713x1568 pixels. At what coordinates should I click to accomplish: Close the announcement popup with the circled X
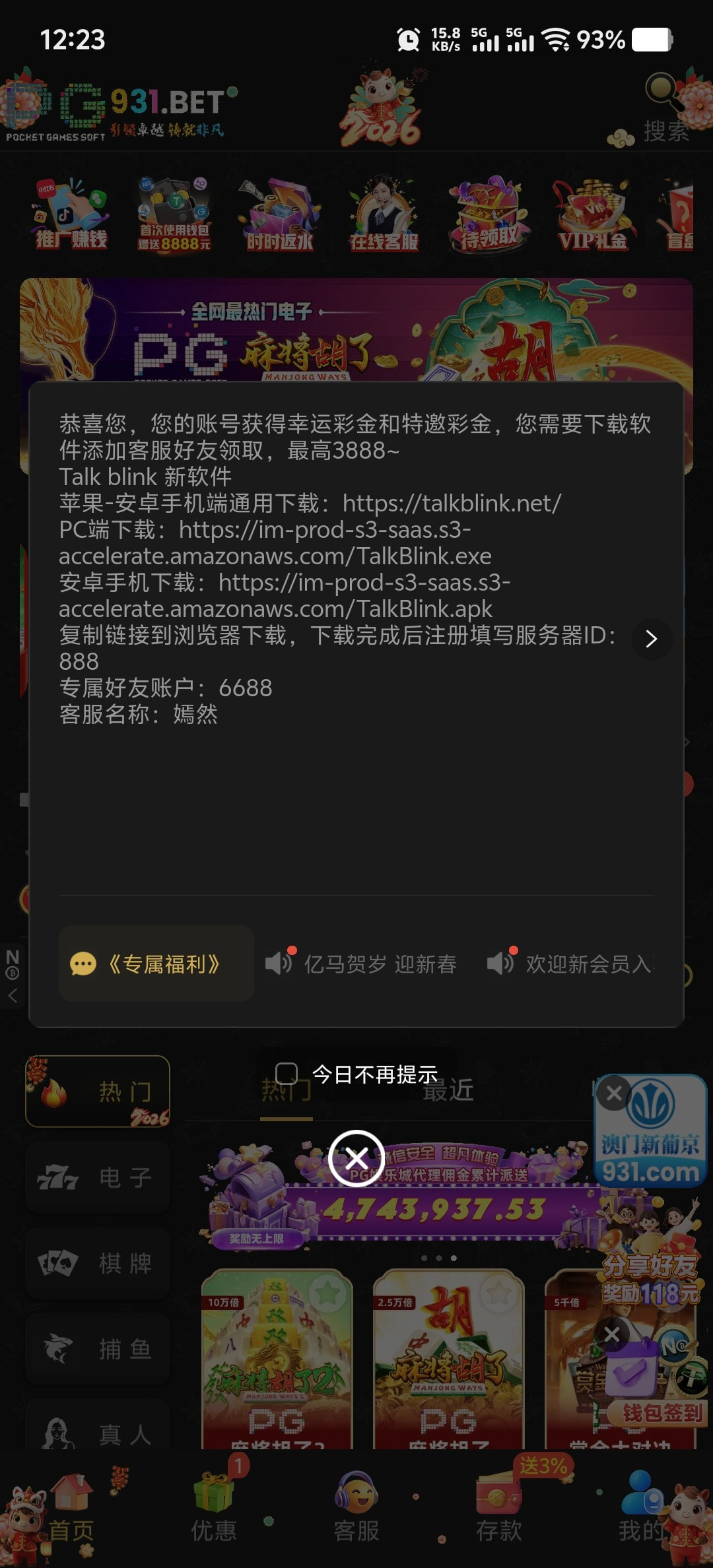356,1158
